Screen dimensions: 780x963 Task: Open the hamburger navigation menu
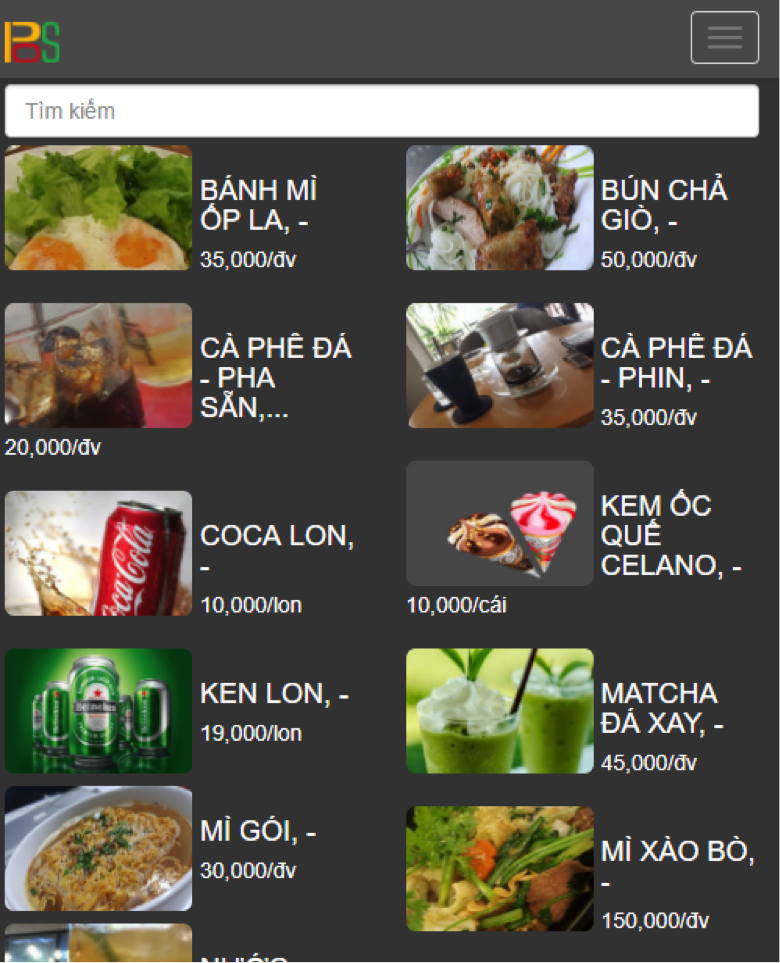[724, 38]
